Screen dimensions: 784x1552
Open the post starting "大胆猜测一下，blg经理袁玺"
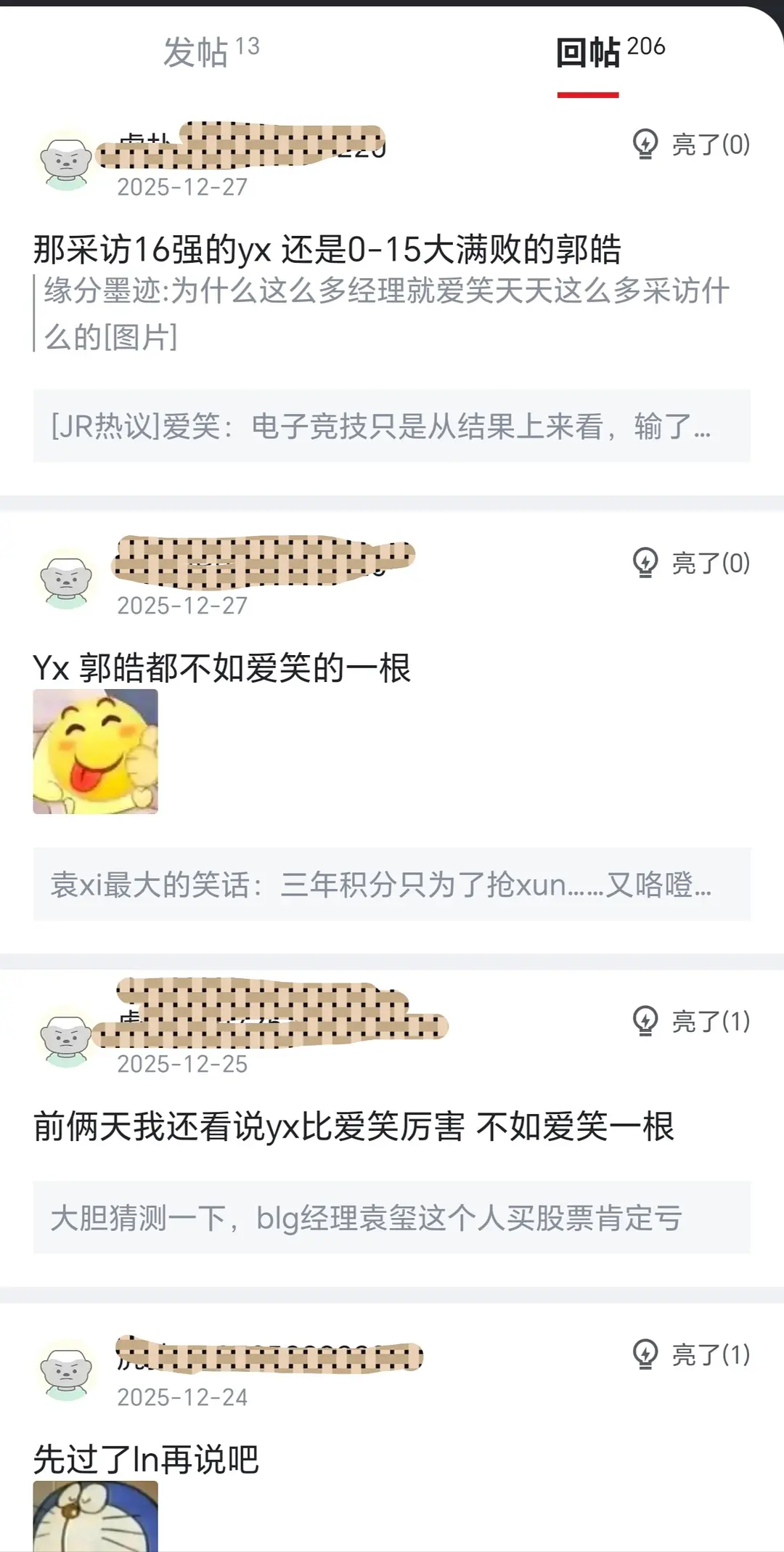(391, 1218)
